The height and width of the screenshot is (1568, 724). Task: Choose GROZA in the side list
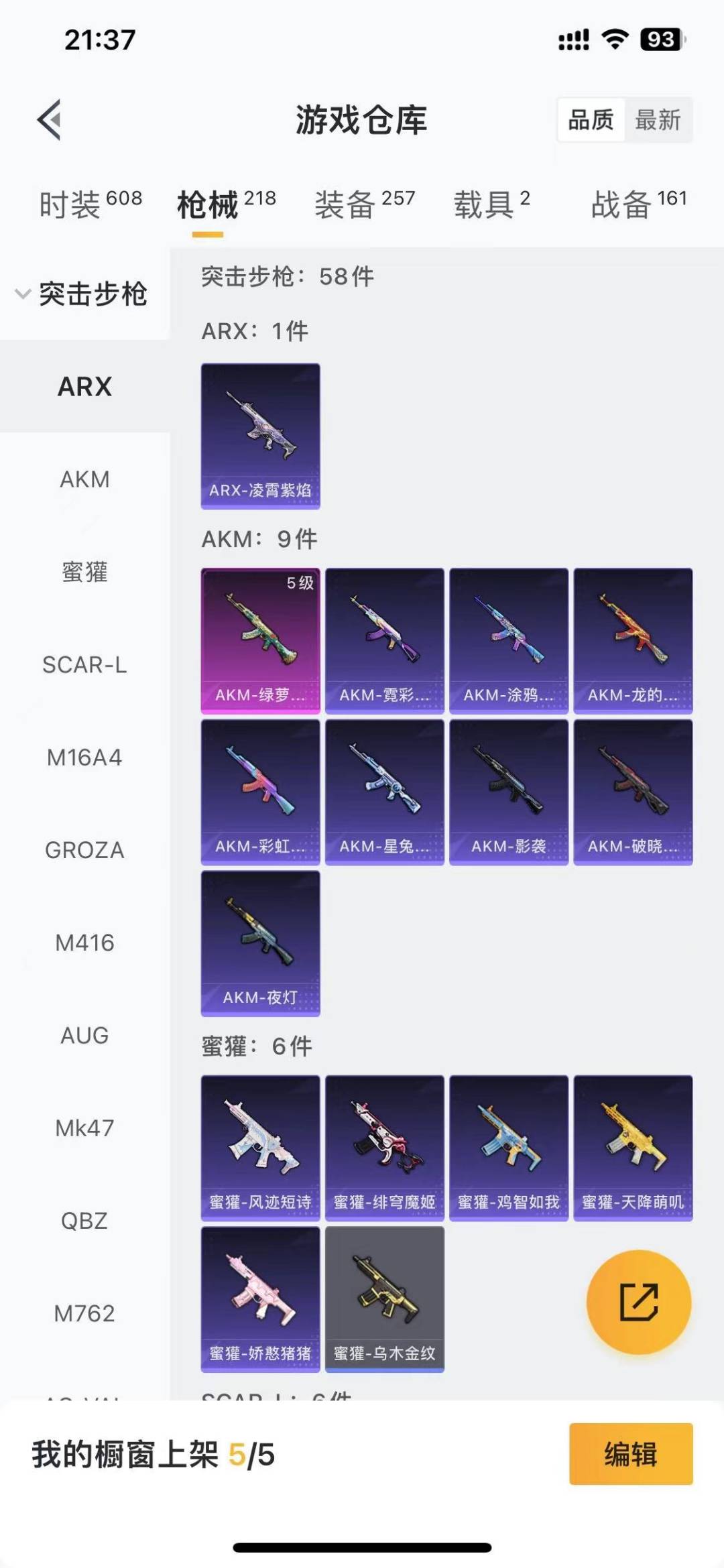84,850
